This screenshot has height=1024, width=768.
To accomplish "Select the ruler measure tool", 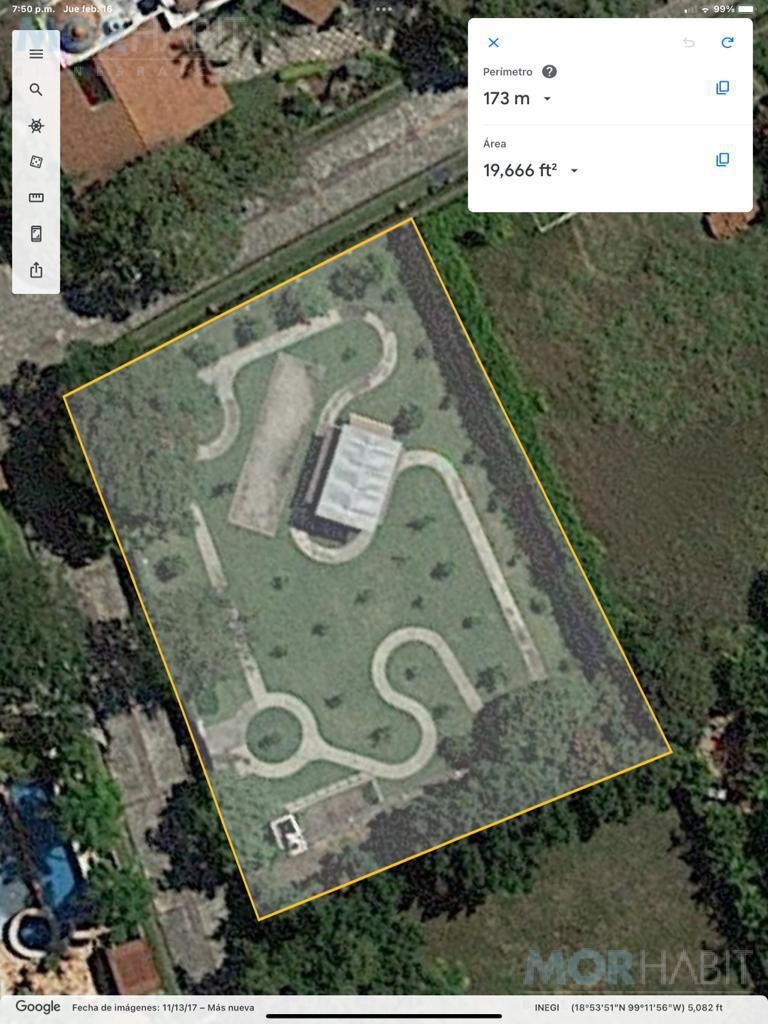I will (36, 197).
